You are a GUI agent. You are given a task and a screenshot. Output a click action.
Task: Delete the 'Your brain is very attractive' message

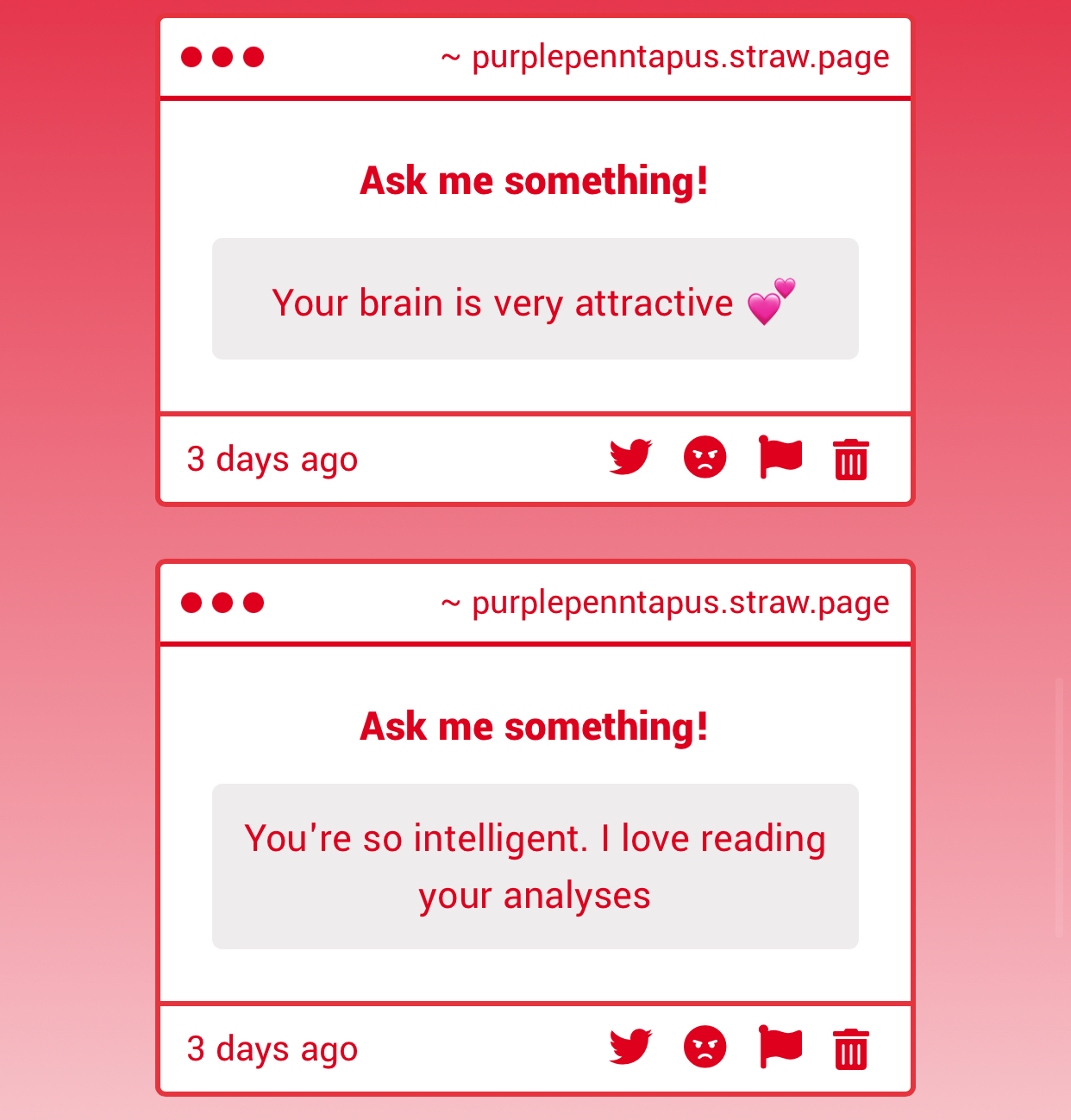850,459
